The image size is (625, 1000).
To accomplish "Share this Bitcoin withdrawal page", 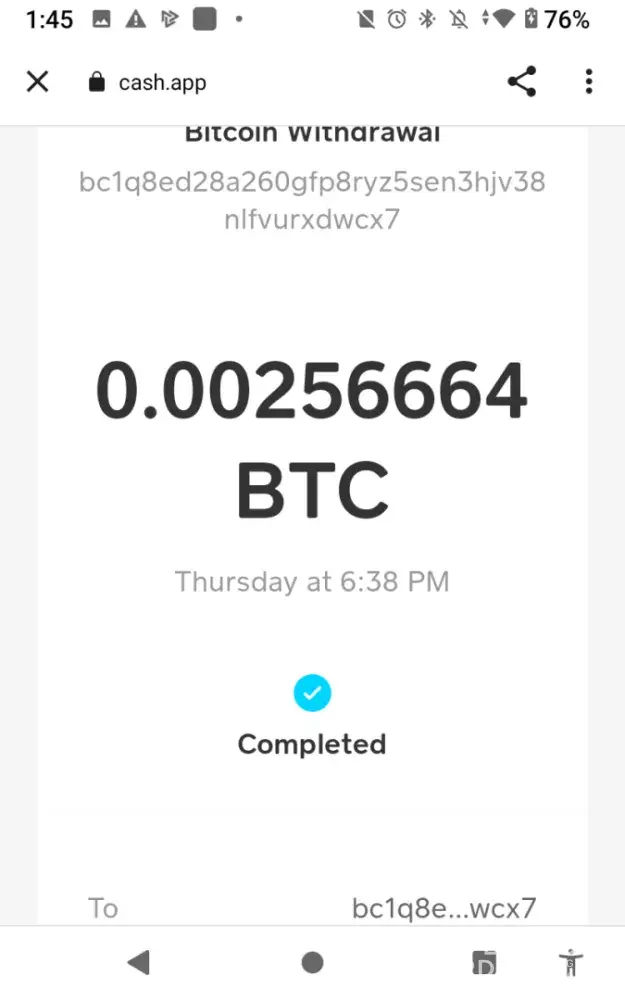I will point(522,82).
